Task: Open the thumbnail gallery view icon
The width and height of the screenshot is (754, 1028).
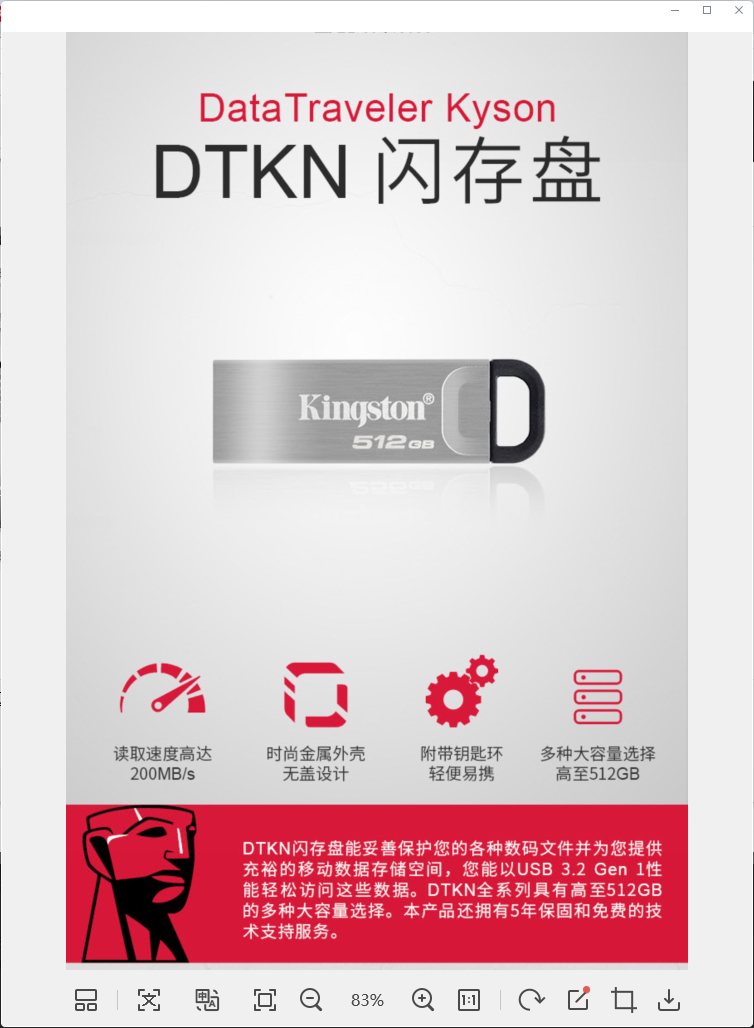Action: click(x=86, y=1000)
